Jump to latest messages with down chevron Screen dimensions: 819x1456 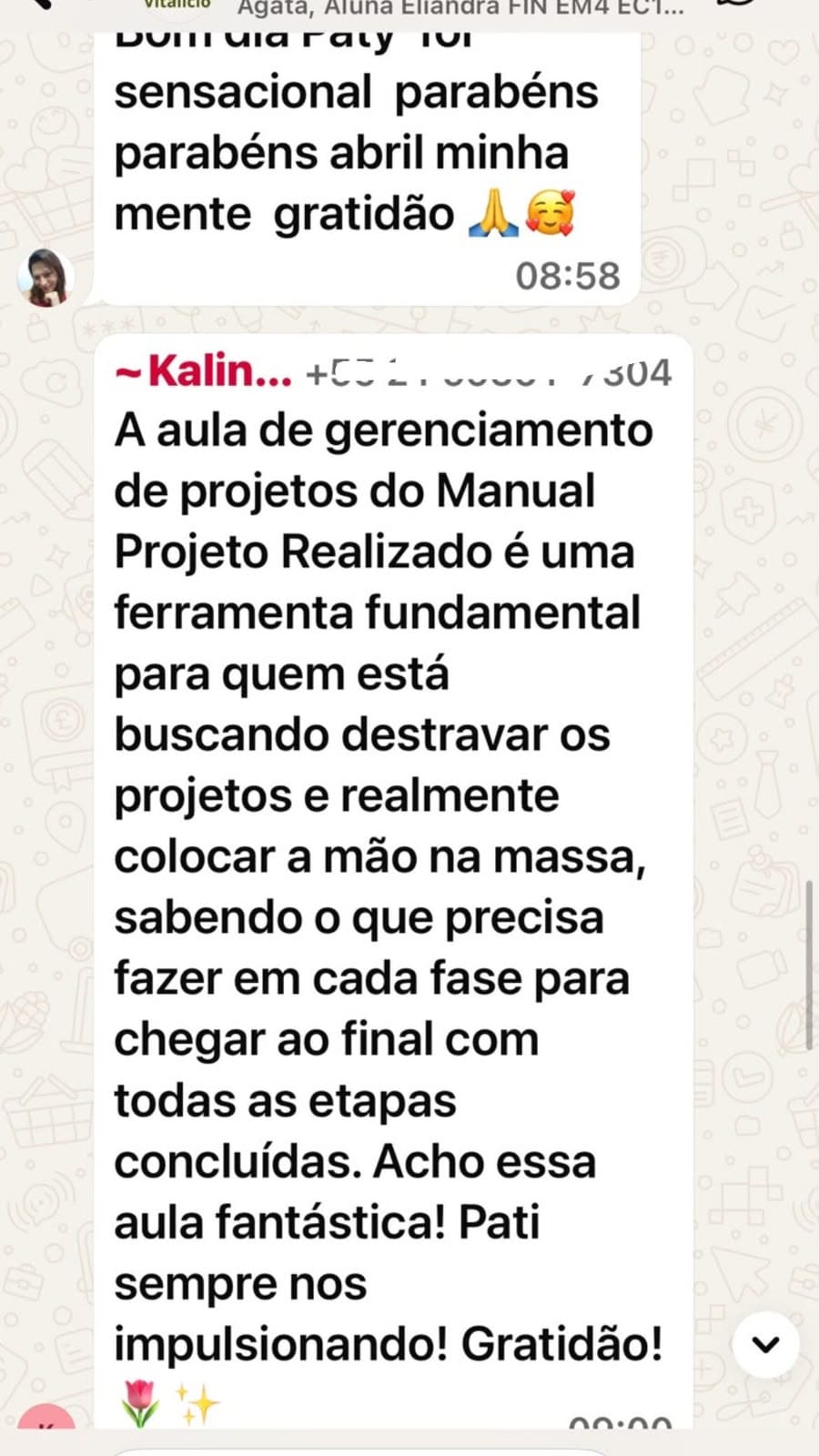pyautogui.click(x=766, y=1344)
